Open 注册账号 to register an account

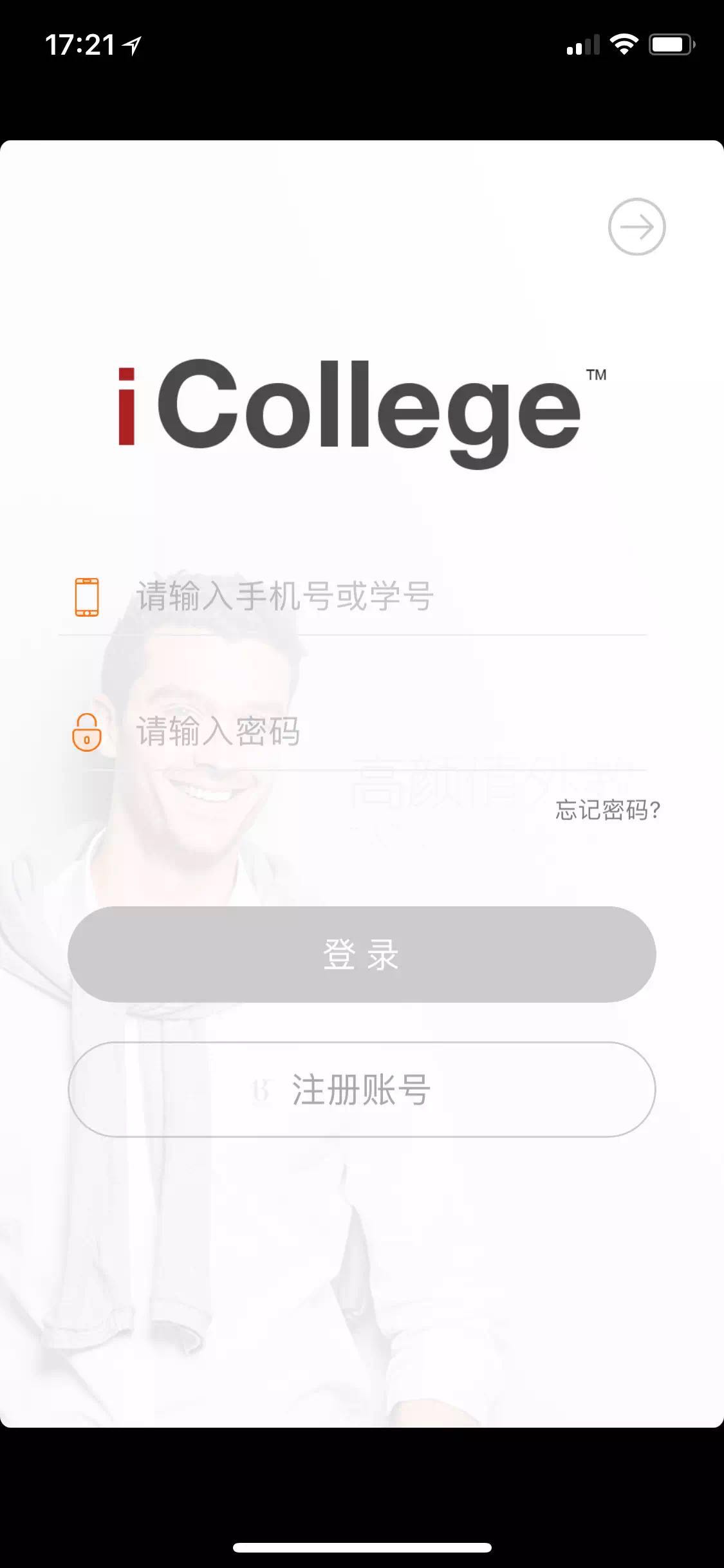pyautogui.click(x=362, y=1090)
